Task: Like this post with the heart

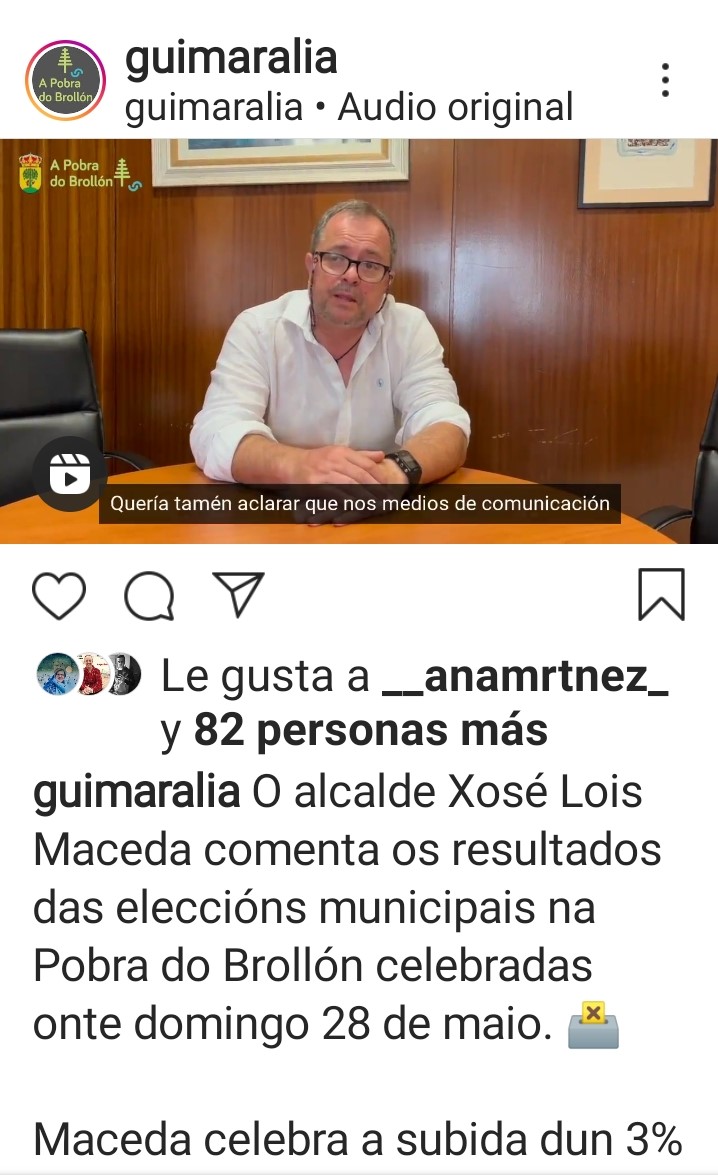Action: coord(59,596)
